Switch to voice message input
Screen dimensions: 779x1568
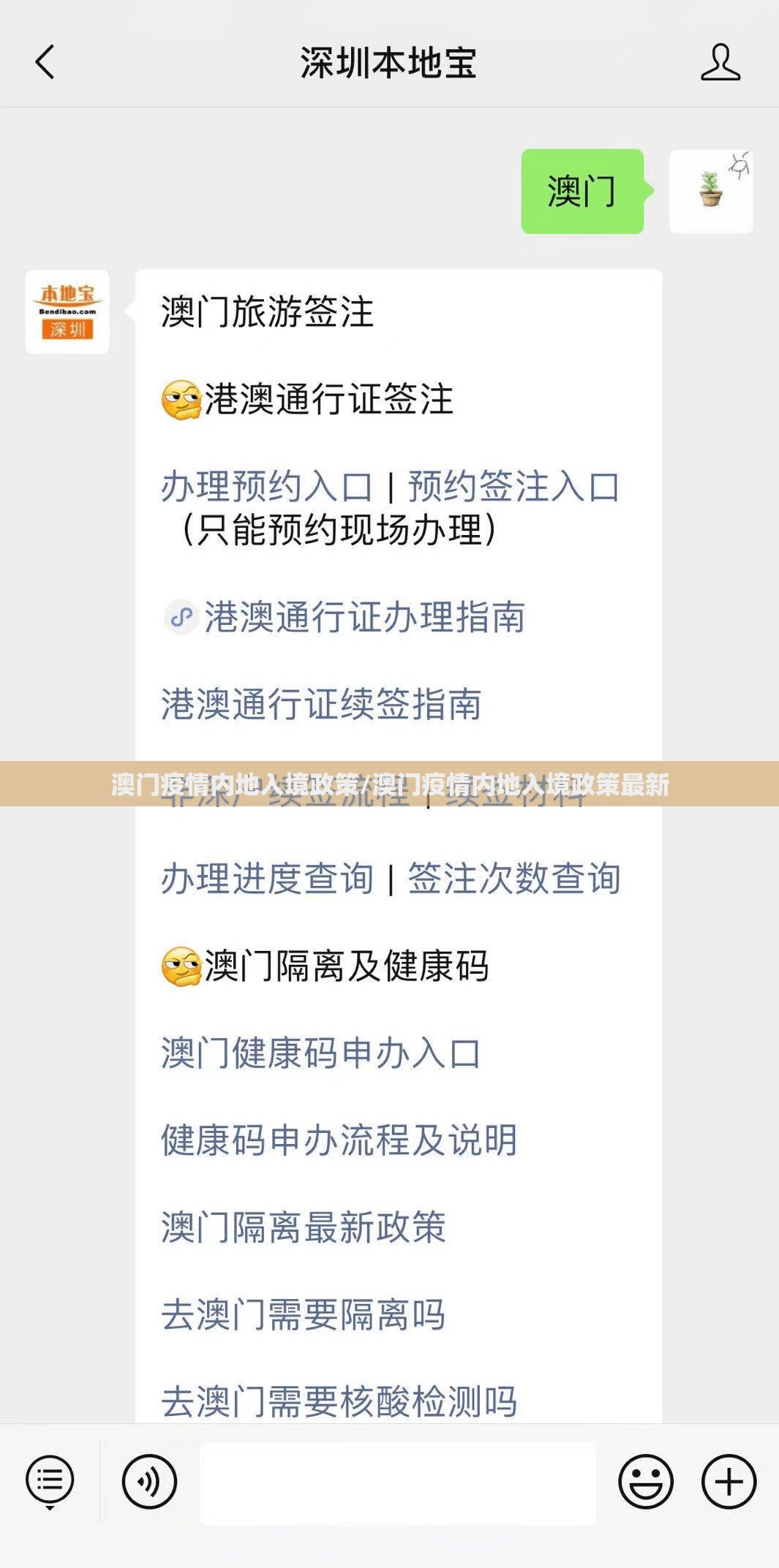(x=149, y=1482)
